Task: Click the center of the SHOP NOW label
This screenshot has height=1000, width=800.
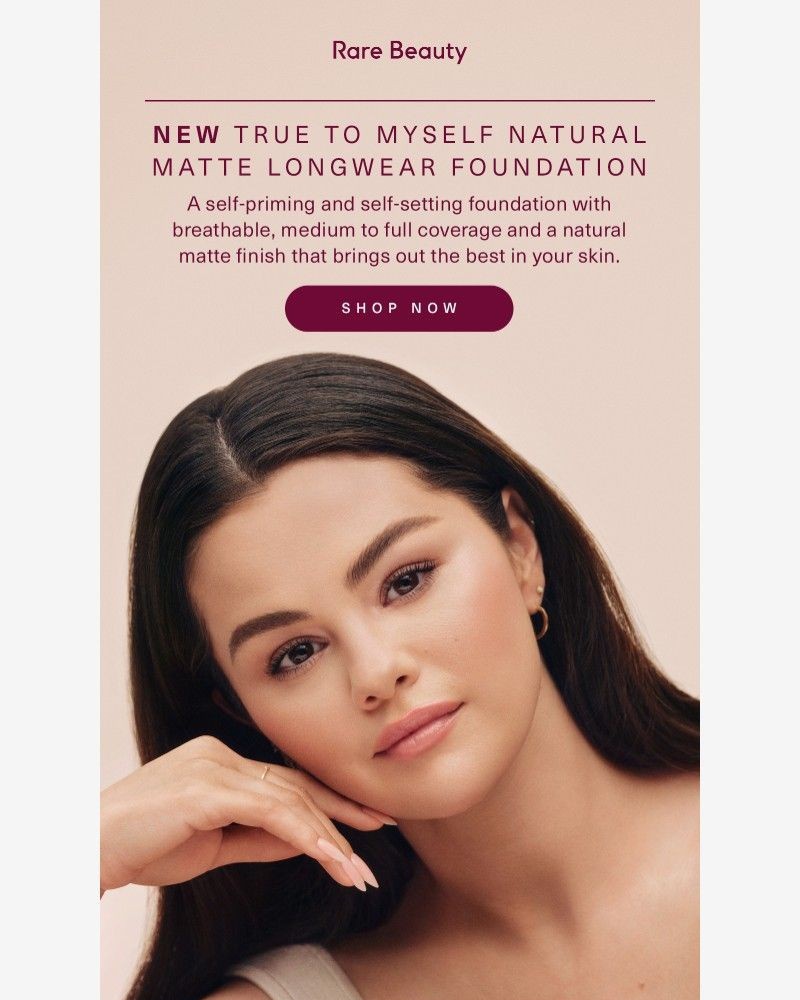Action: 399,308
